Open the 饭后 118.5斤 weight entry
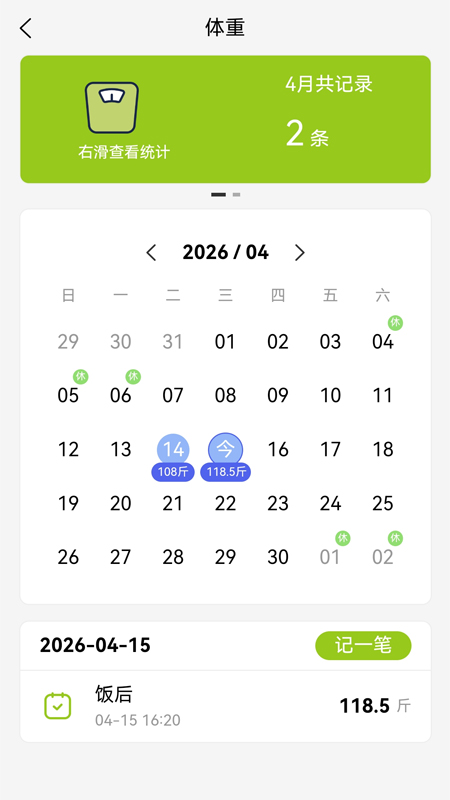 tap(226, 706)
